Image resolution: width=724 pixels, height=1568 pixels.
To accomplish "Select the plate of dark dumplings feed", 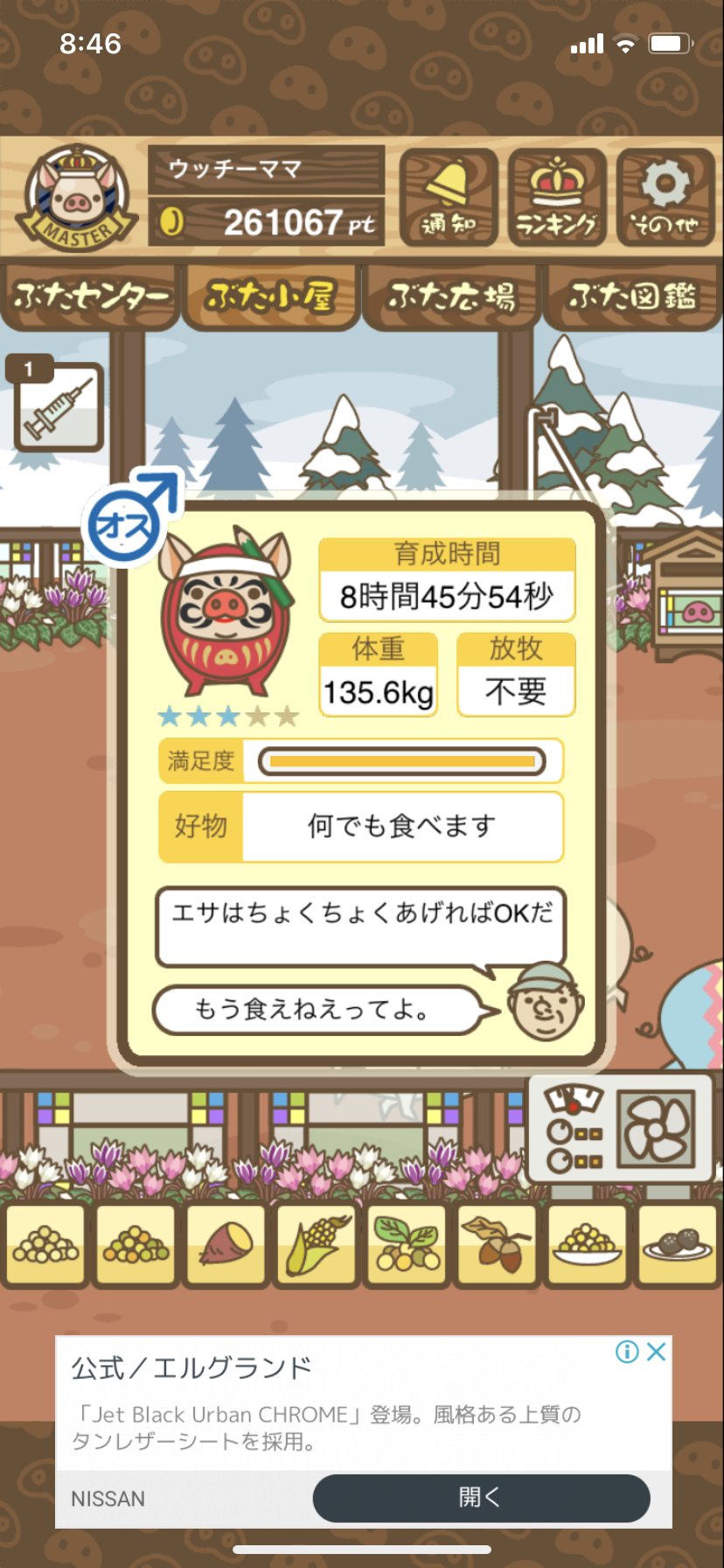I will [678, 1245].
